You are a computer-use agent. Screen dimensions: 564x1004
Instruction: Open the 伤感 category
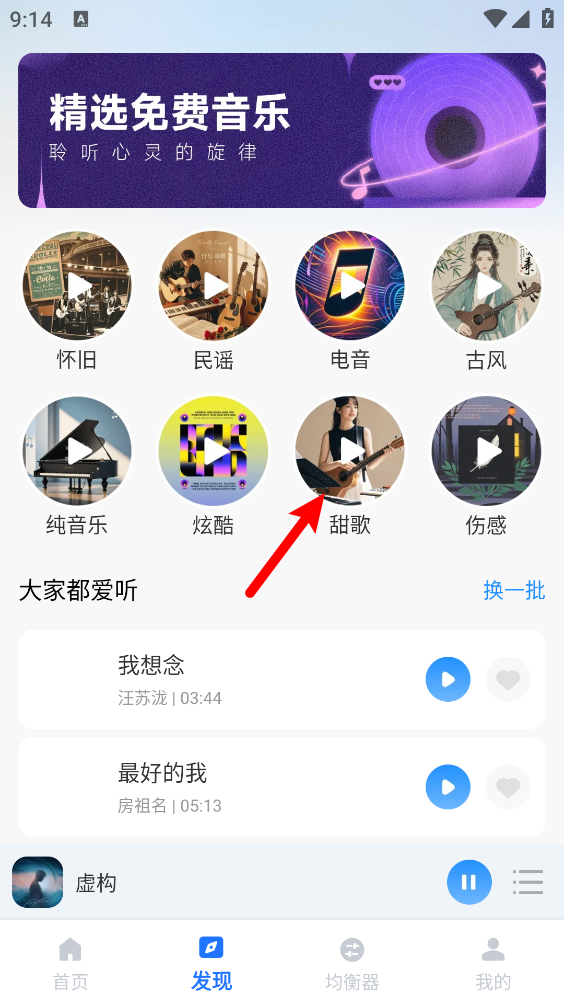(x=487, y=451)
